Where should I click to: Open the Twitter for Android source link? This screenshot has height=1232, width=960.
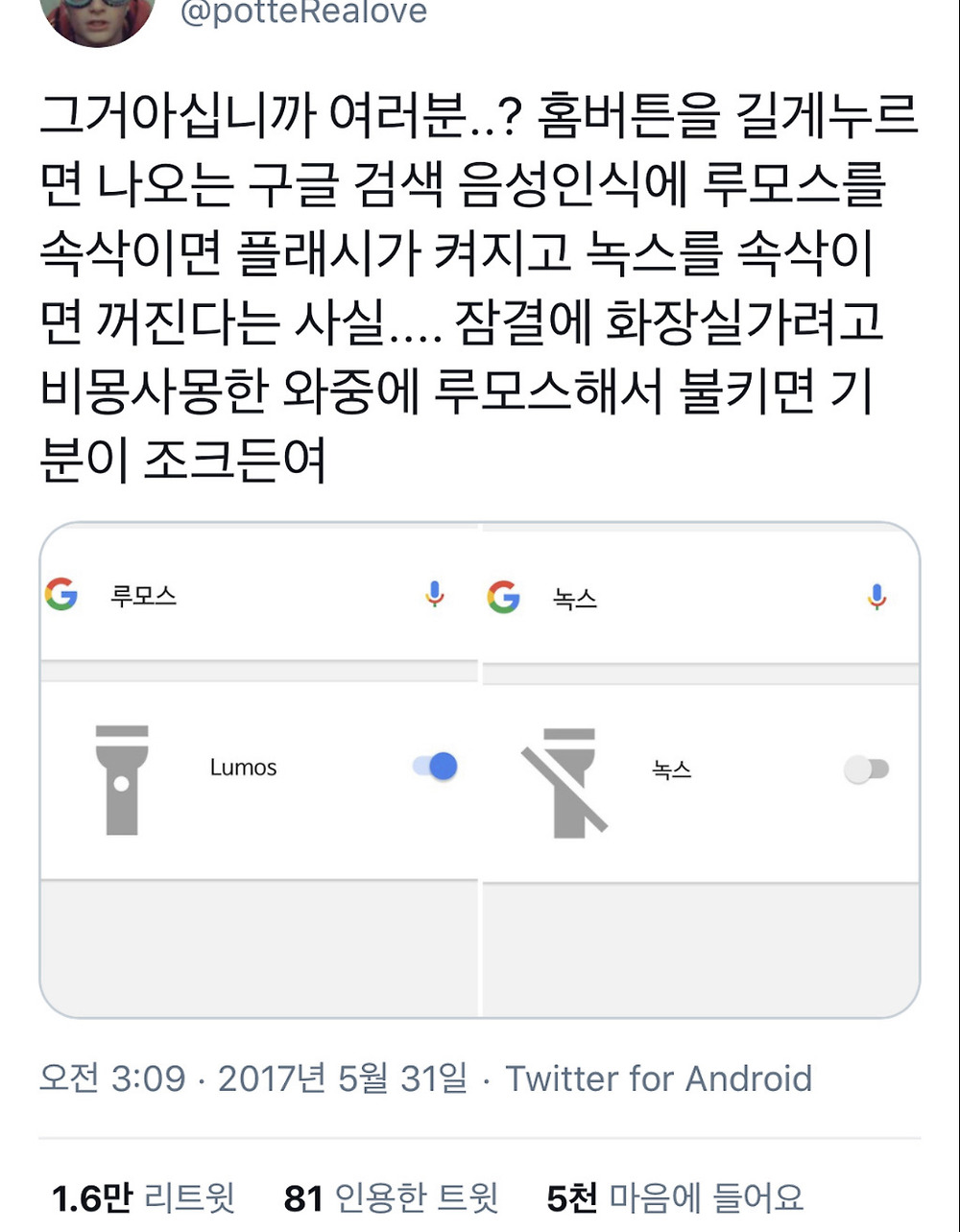659,1078
